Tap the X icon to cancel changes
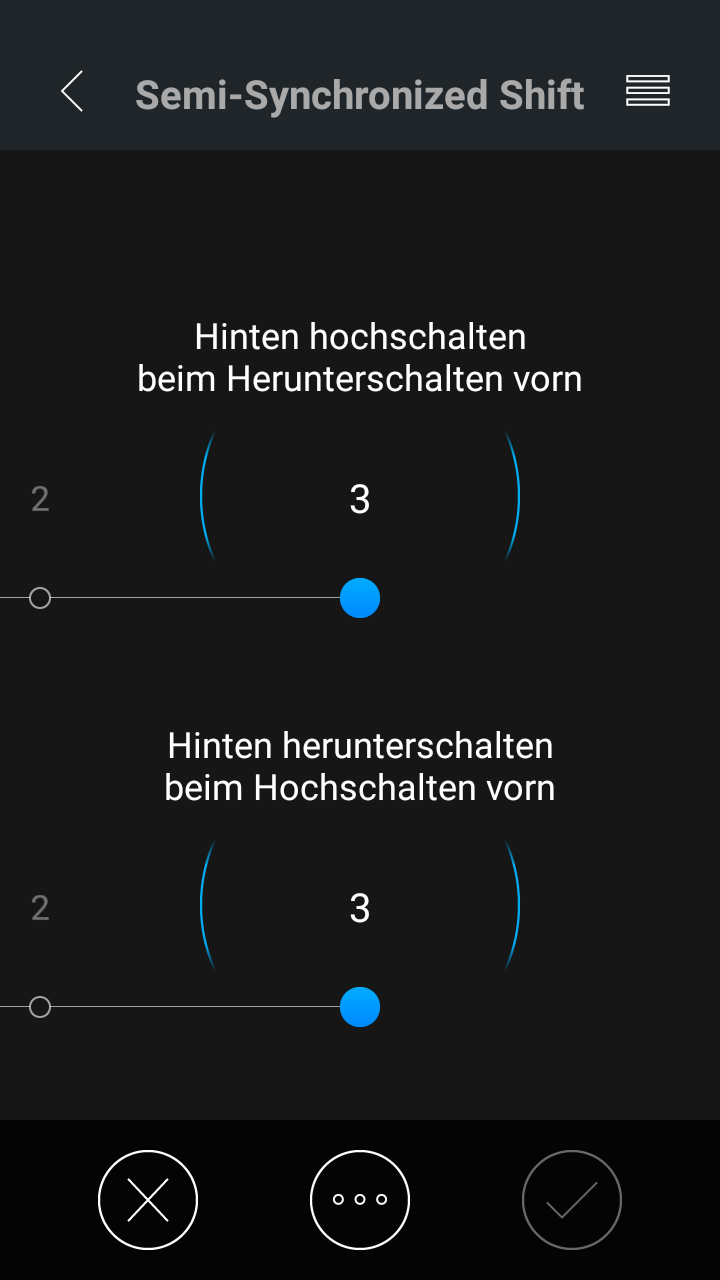This screenshot has width=720, height=1280. tap(148, 1199)
